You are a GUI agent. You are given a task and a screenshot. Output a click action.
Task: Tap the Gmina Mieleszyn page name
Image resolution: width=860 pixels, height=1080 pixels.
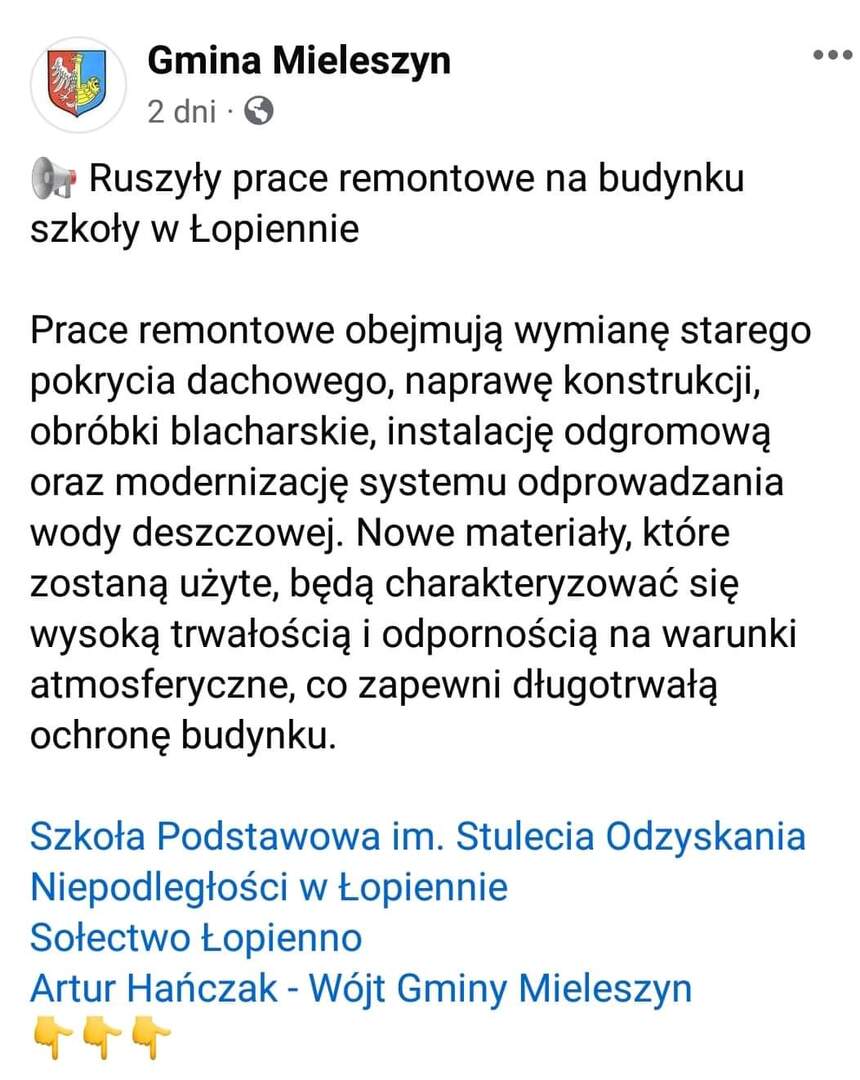(299, 62)
